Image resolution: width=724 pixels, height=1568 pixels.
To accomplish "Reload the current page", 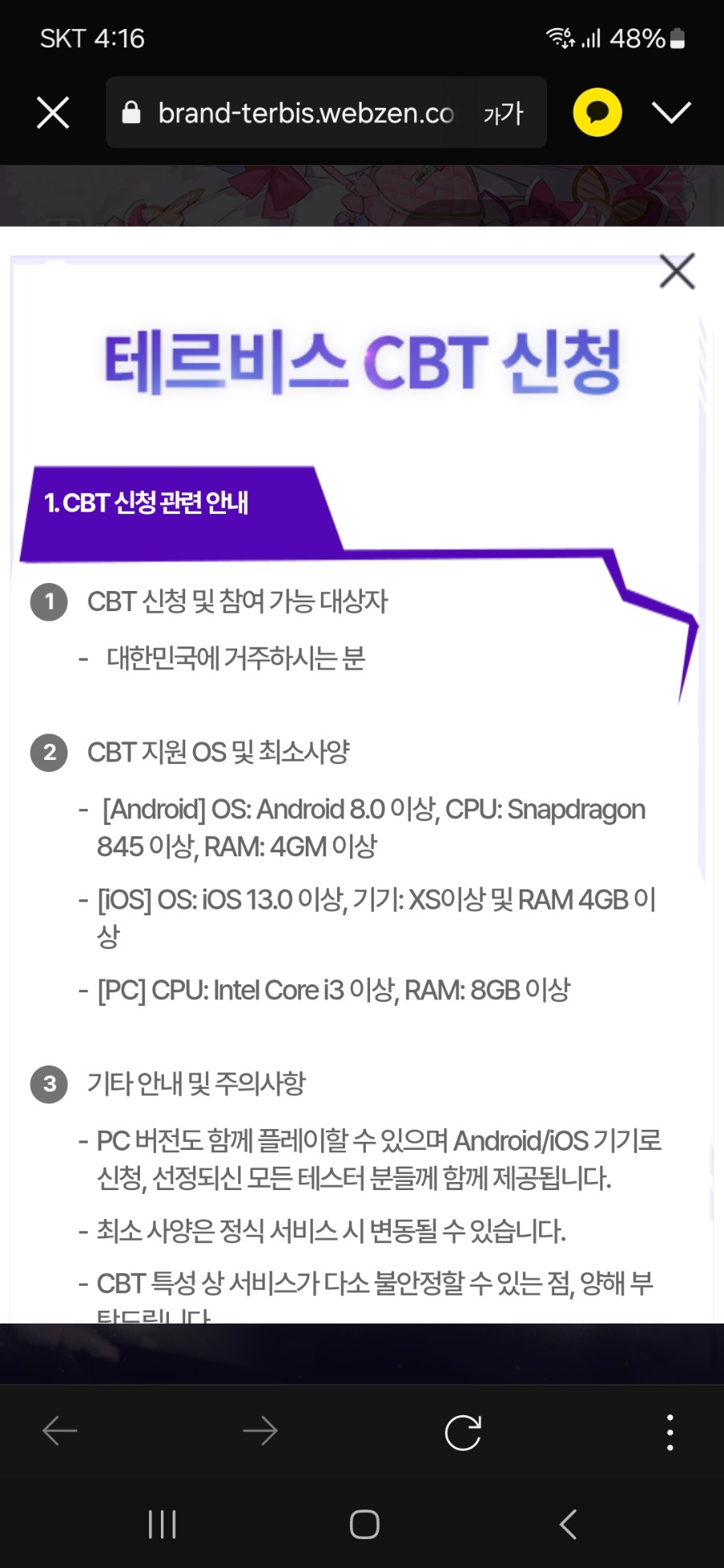I will pos(463,1432).
